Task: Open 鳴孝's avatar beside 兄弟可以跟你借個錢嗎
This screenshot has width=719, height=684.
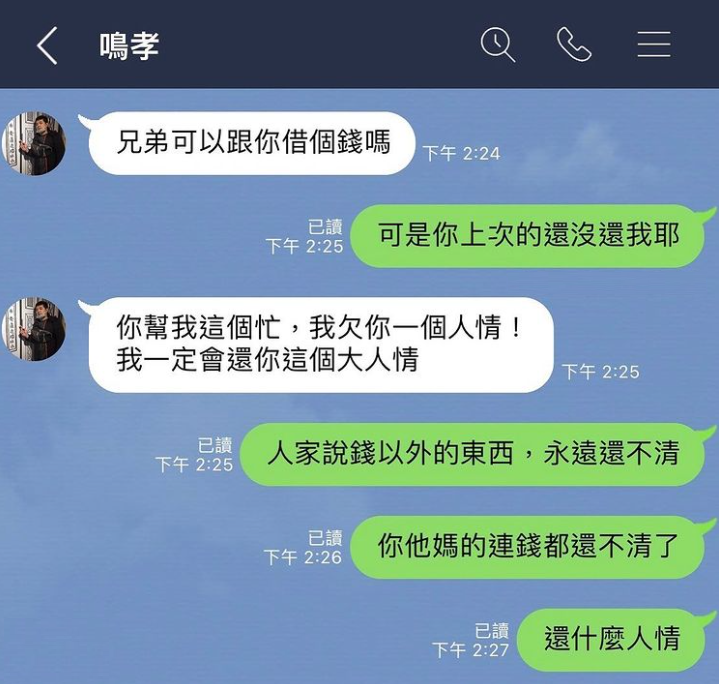Action: click(x=36, y=143)
